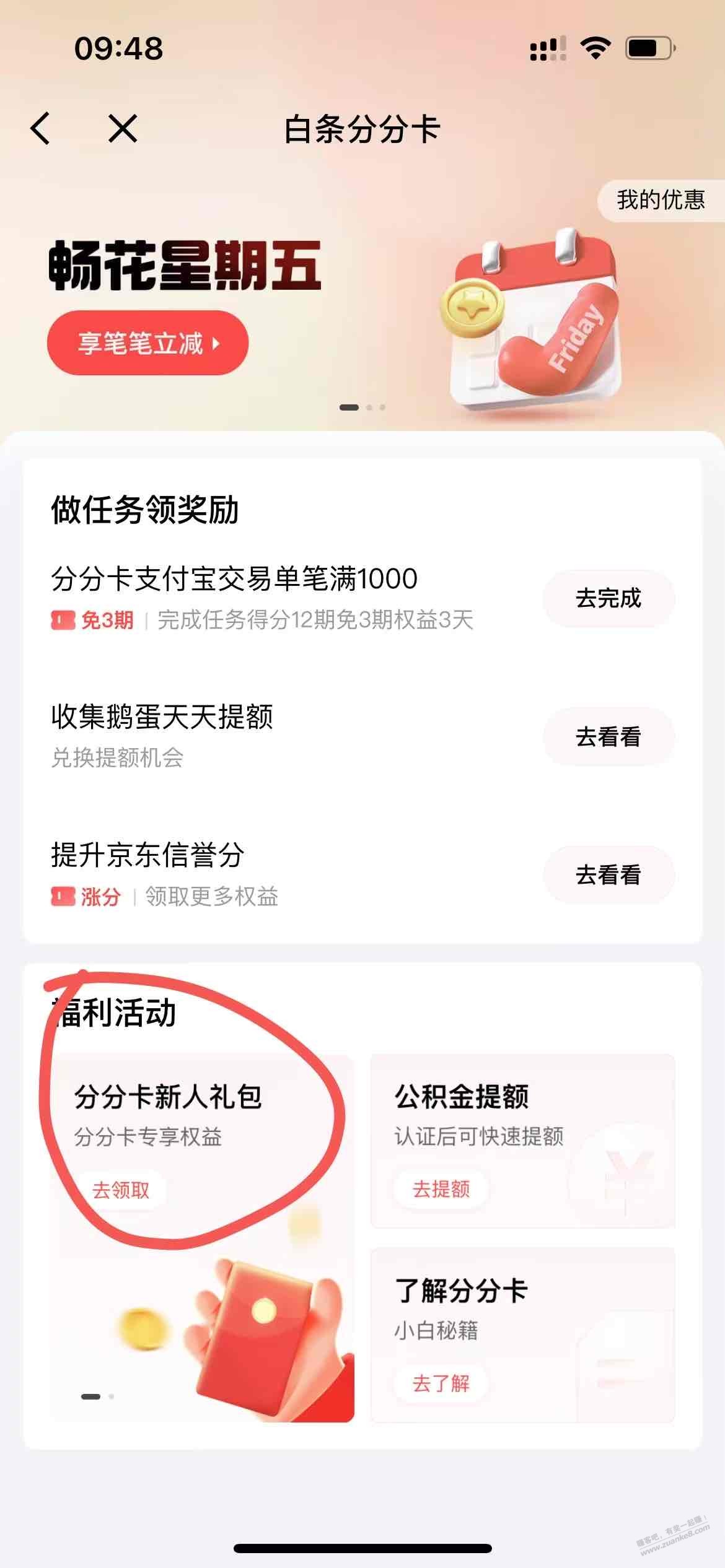Viewport: 725px width, 1568px height.
Task: Tap the back arrow at top left
Action: click(x=40, y=130)
